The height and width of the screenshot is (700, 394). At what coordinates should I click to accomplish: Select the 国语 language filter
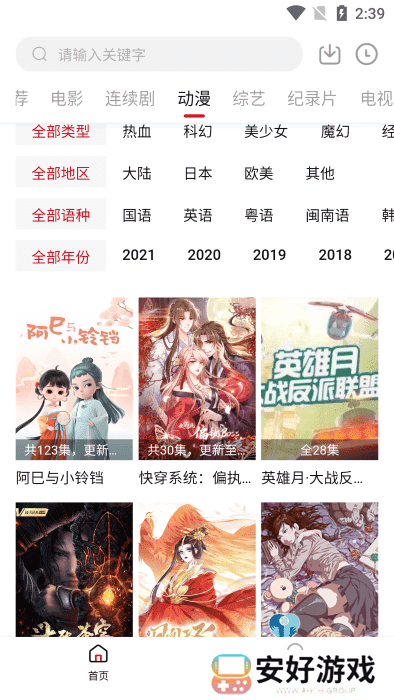tap(137, 215)
